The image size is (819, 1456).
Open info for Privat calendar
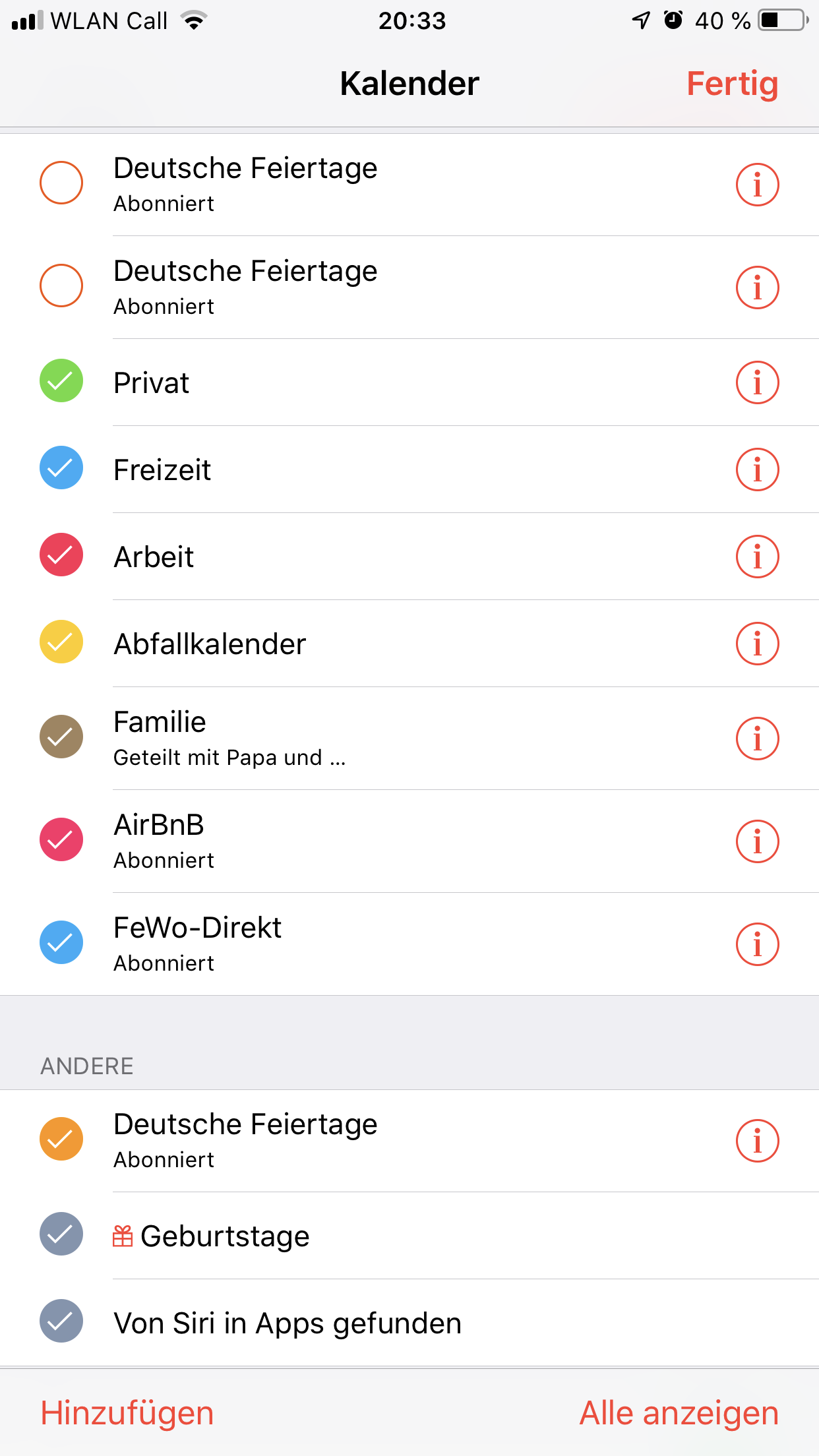point(756,382)
